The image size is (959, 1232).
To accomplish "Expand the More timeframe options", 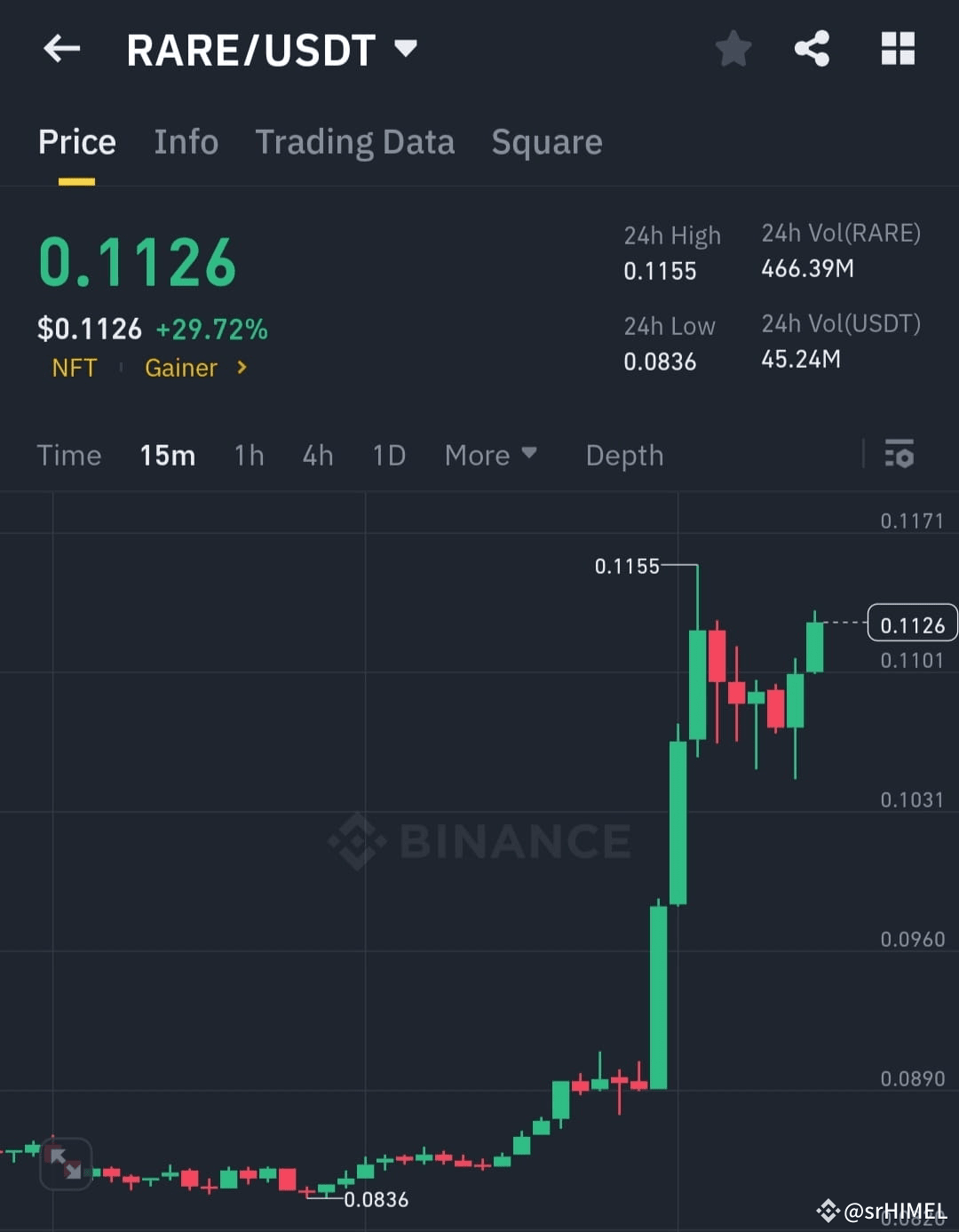I will click(x=491, y=455).
